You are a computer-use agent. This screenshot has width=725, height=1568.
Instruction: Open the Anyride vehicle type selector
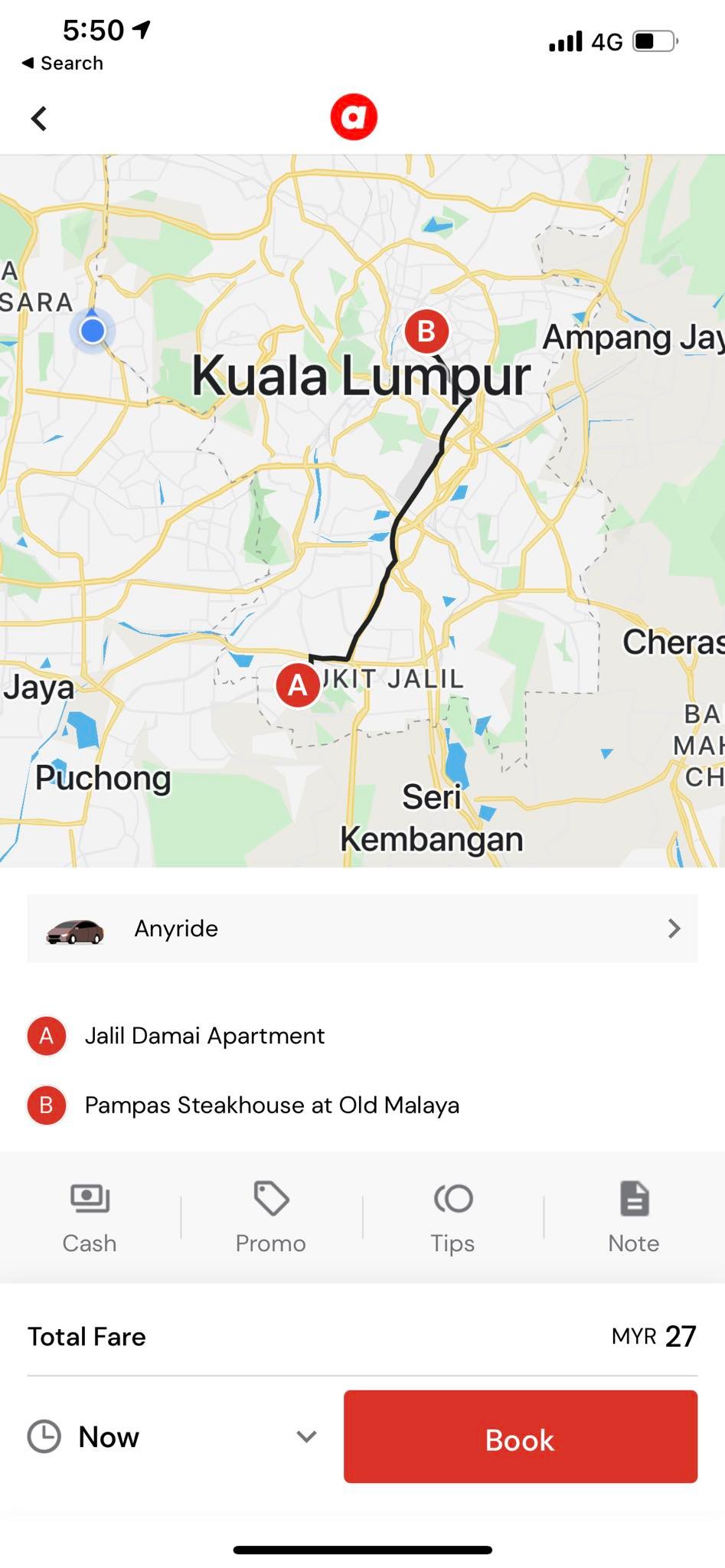click(x=362, y=928)
